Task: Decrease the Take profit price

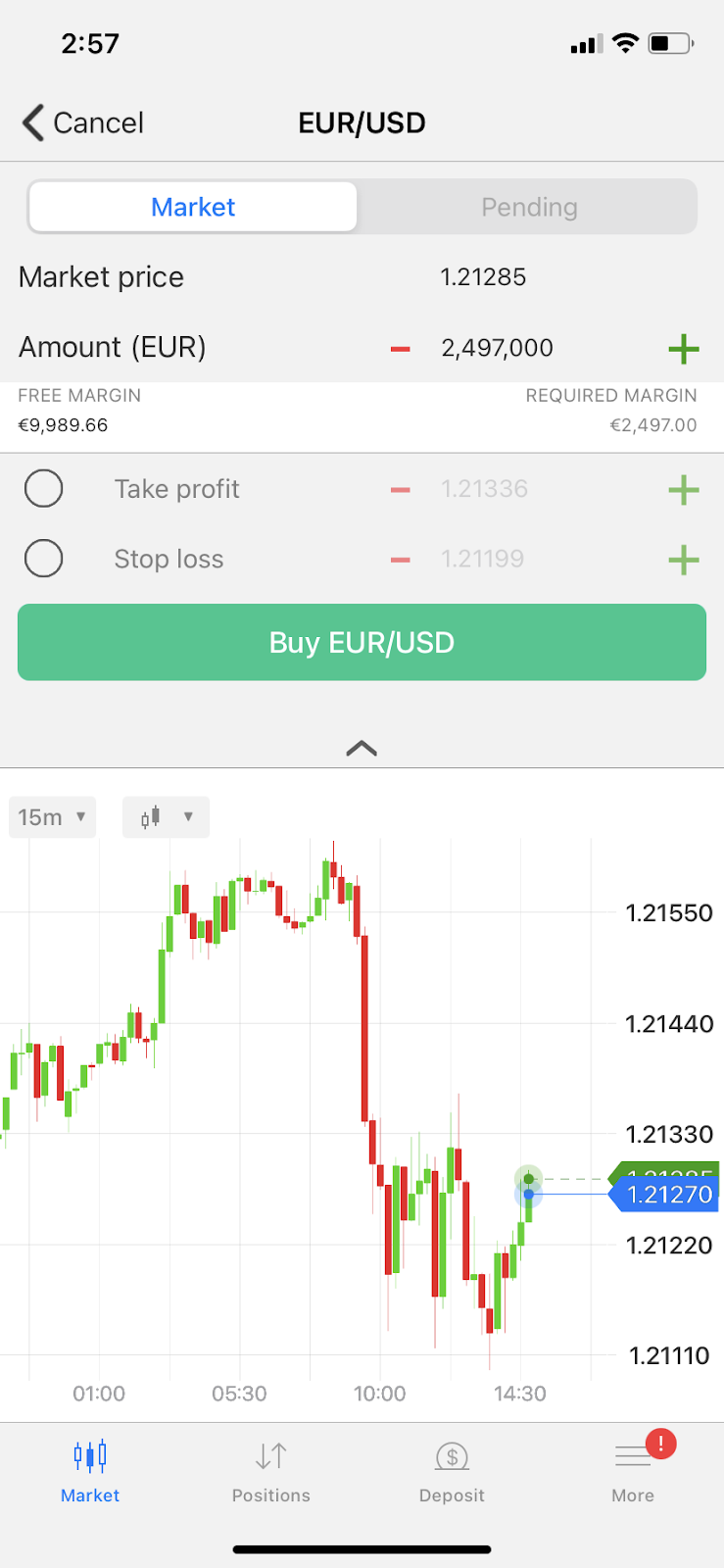Action: point(400,489)
